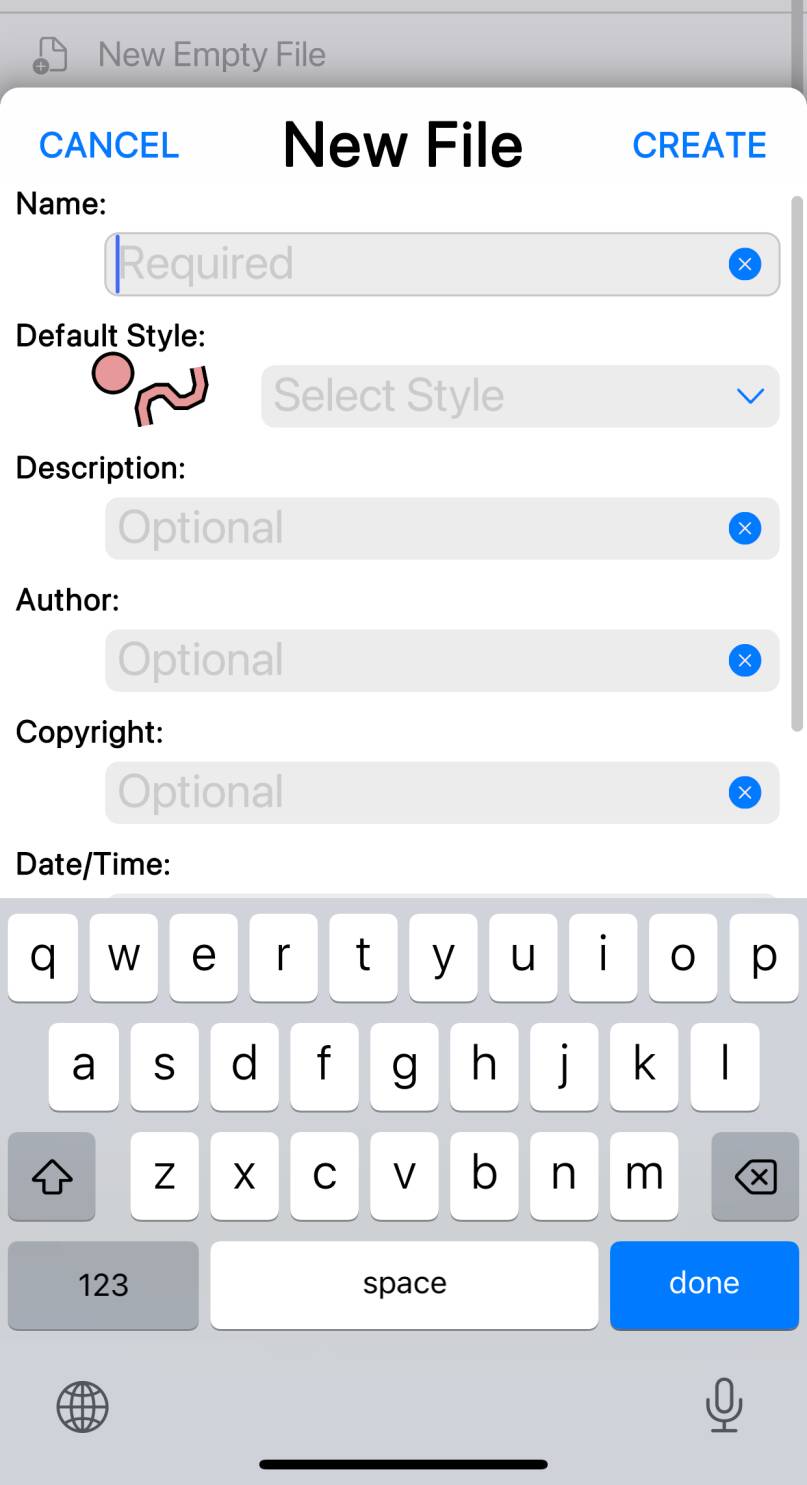
Task: Tap the Copyright text field
Action: click(x=420, y=792)
